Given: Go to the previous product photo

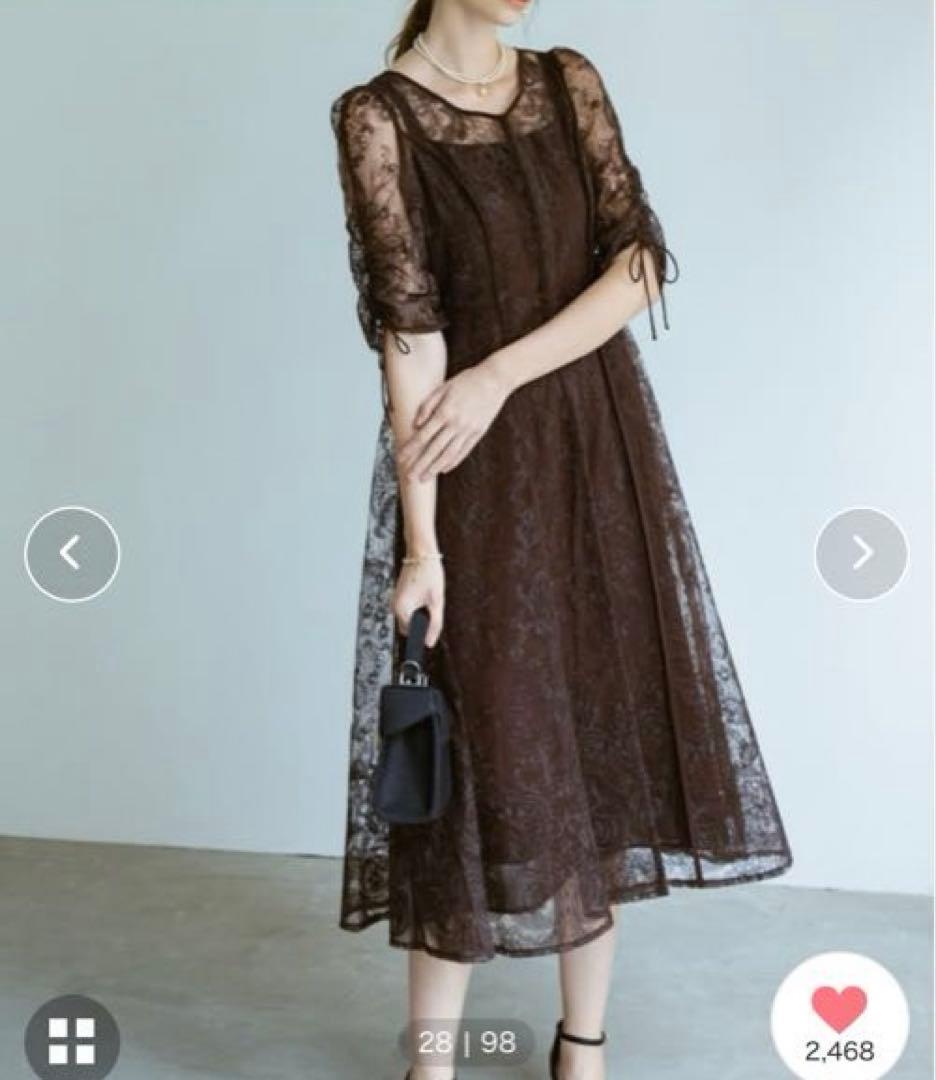Looking at the screenshot, I should click(71, 553).
